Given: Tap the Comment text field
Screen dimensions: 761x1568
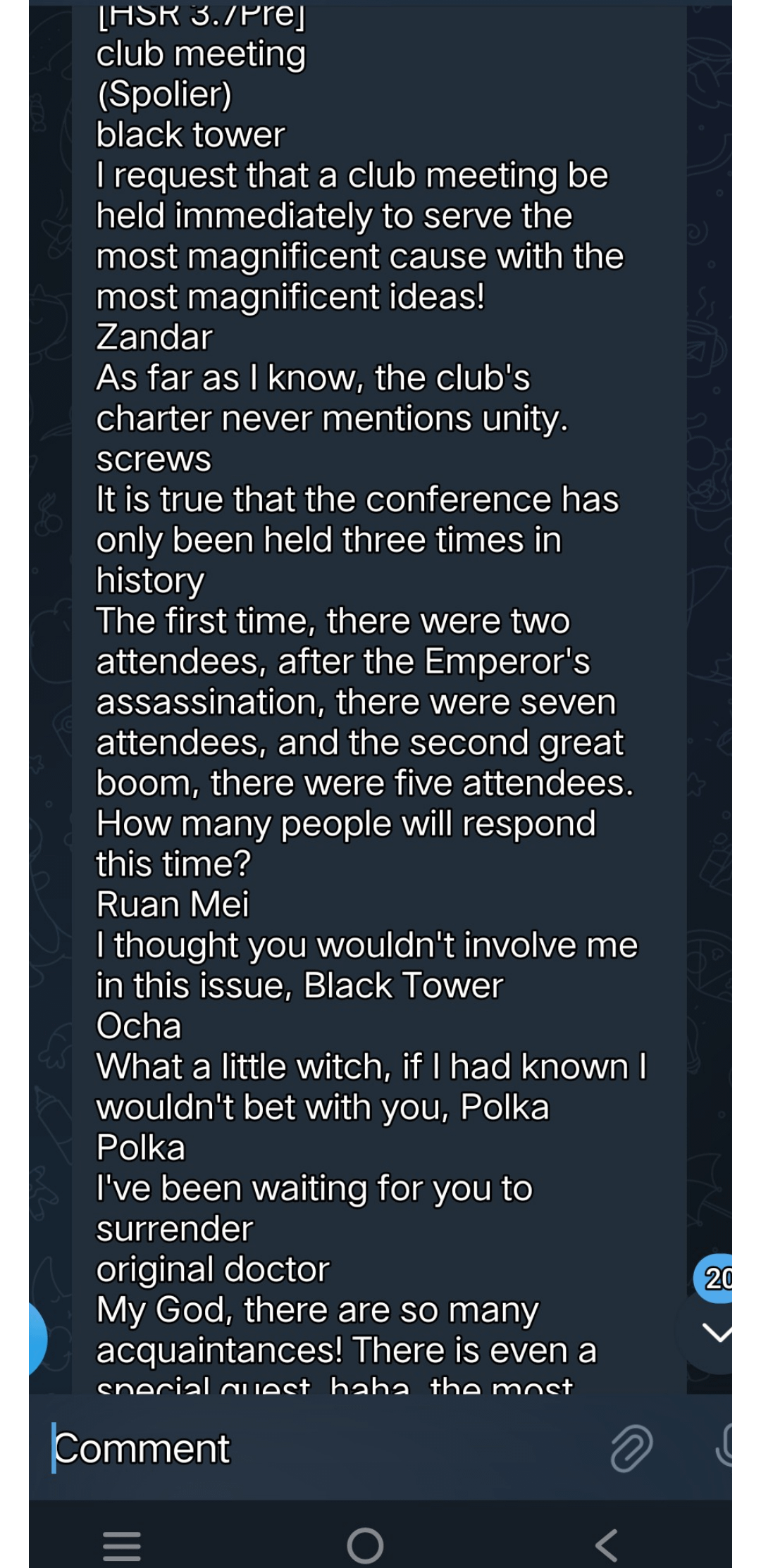Looking at the screenshot, I should pyautogui.click(x=317, y=1448).
